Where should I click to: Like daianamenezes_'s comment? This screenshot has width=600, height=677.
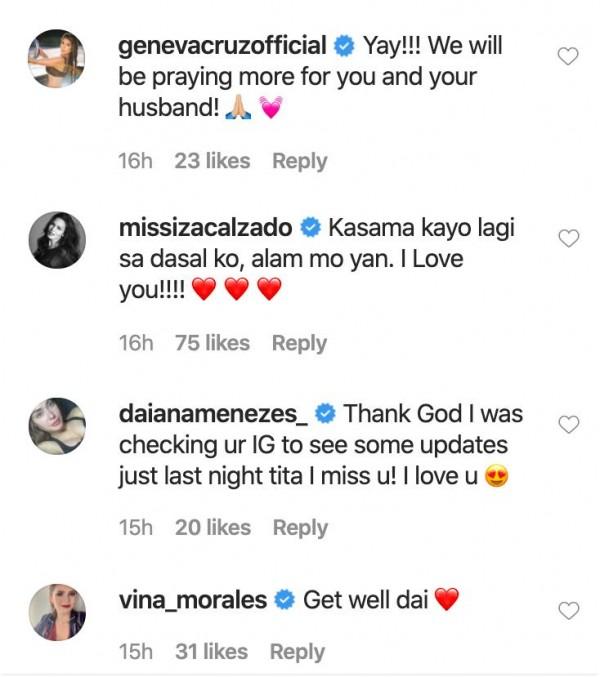(568, 425)
